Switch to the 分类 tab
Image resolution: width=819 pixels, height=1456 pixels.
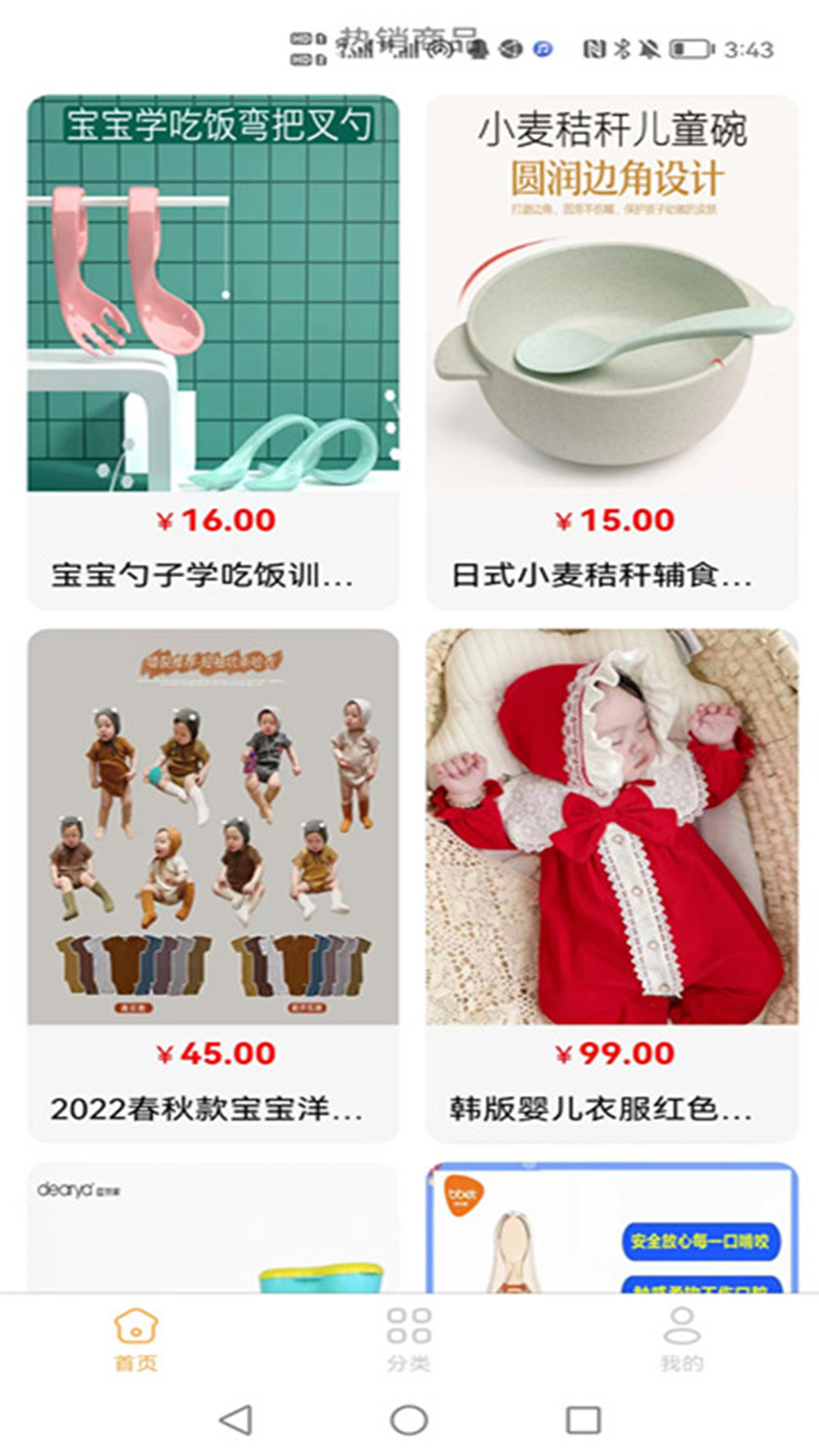point(409,1340)
